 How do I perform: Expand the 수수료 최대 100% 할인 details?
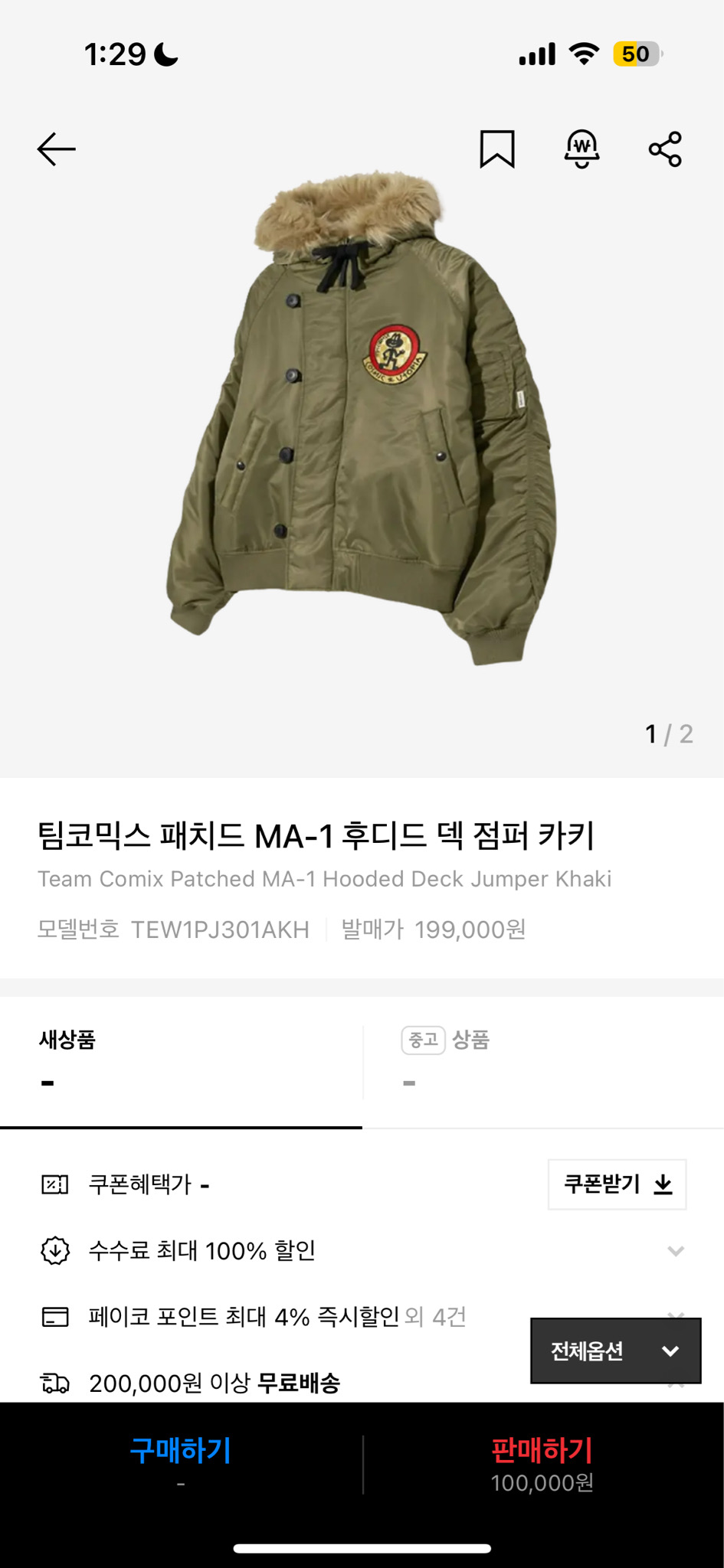pyautogui.click(x=674, y=1250)
